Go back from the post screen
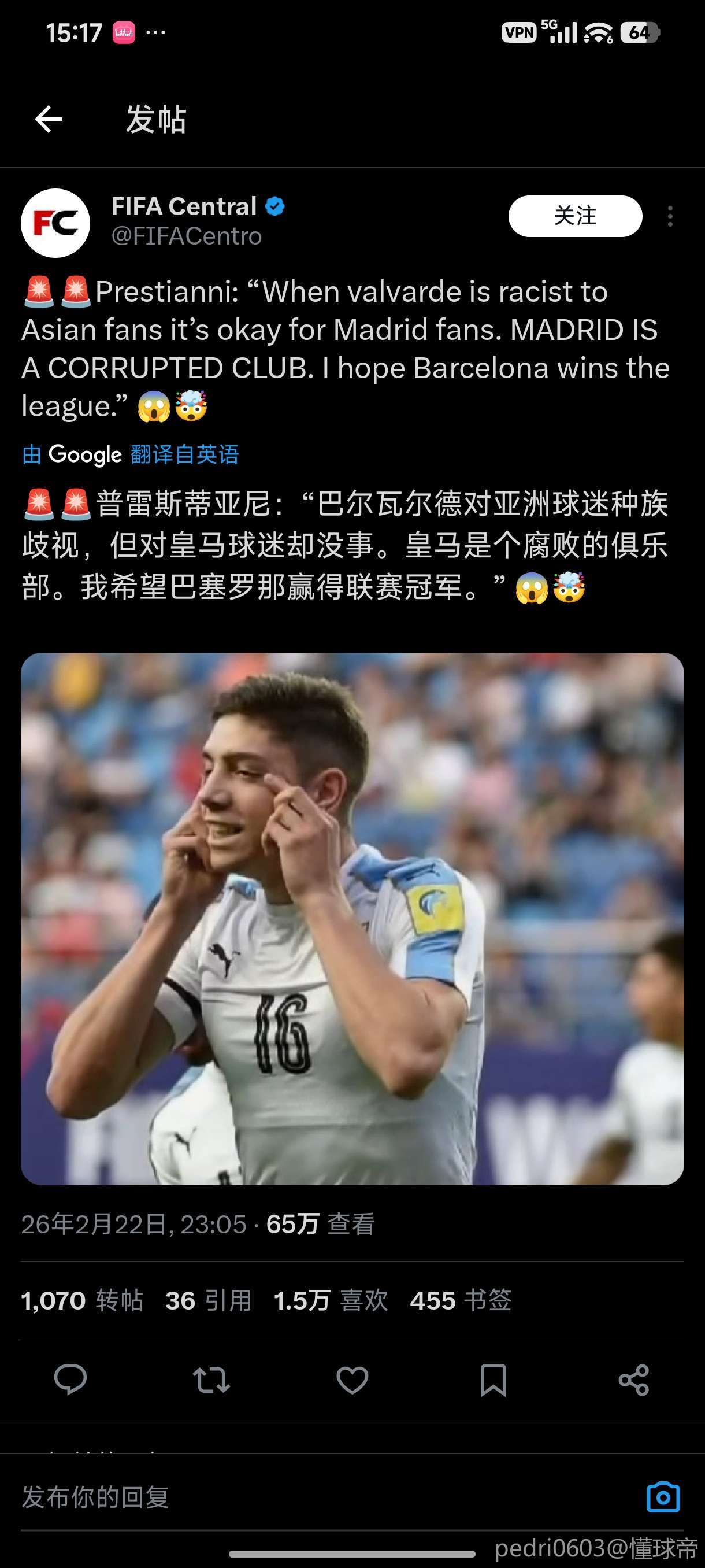This screenshot has height=1568, width=705. [49, 119]
